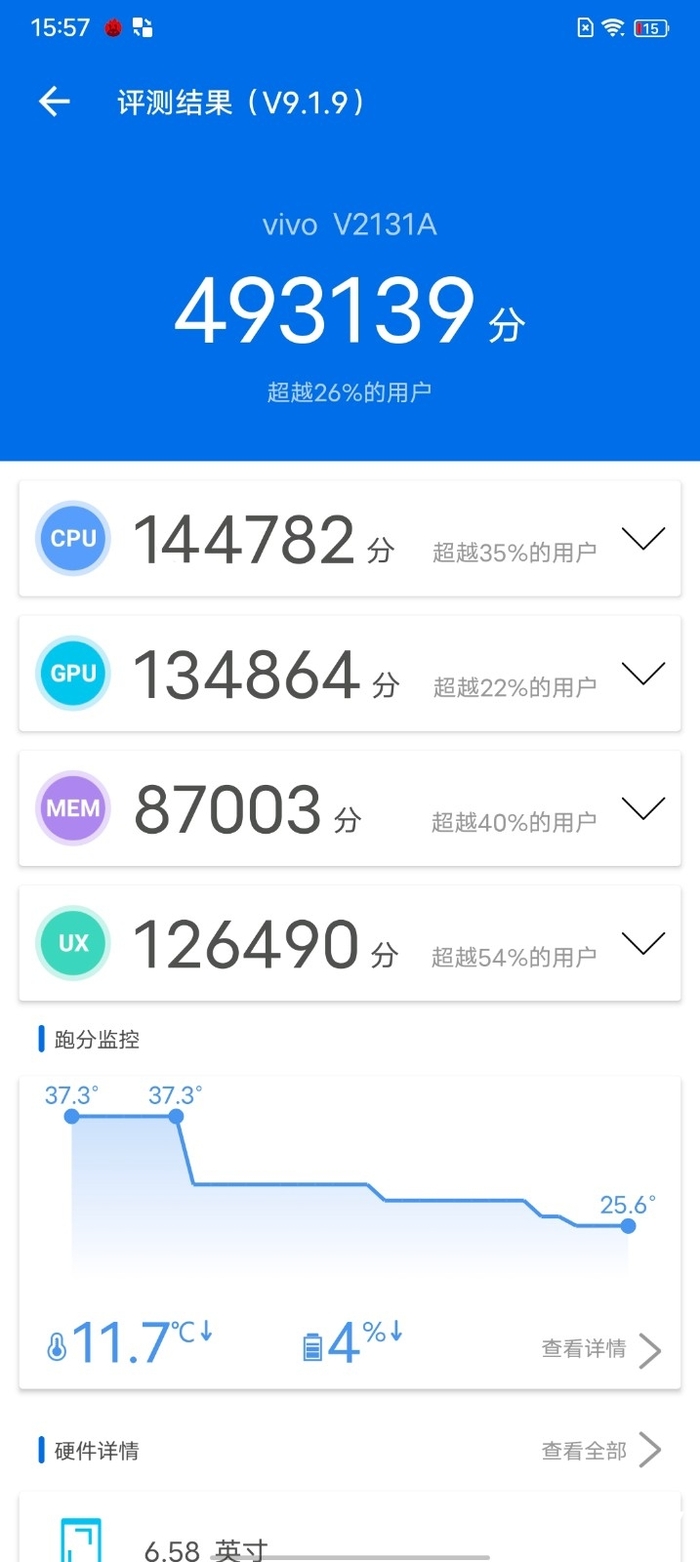Screen dimensions: 700x1562
Task: Expand the CPU score details
Action: [643, 540]
